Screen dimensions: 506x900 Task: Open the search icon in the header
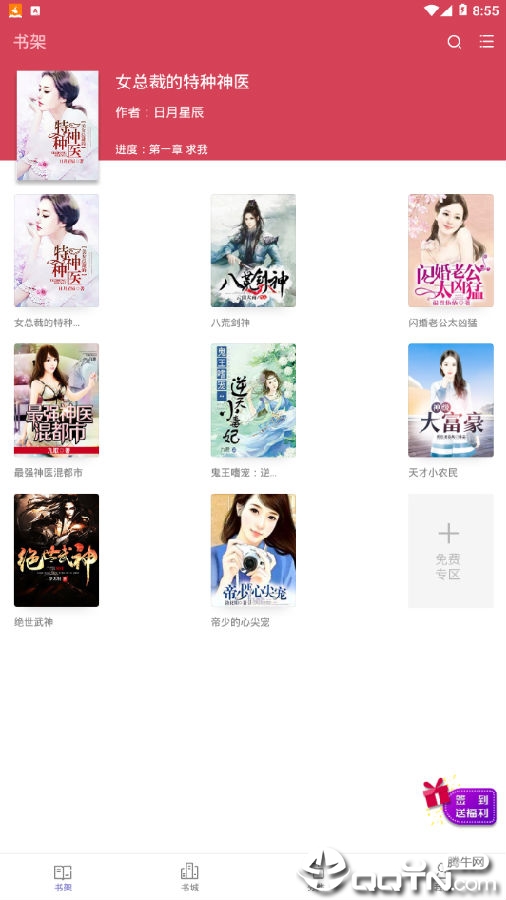pos(454,42)
